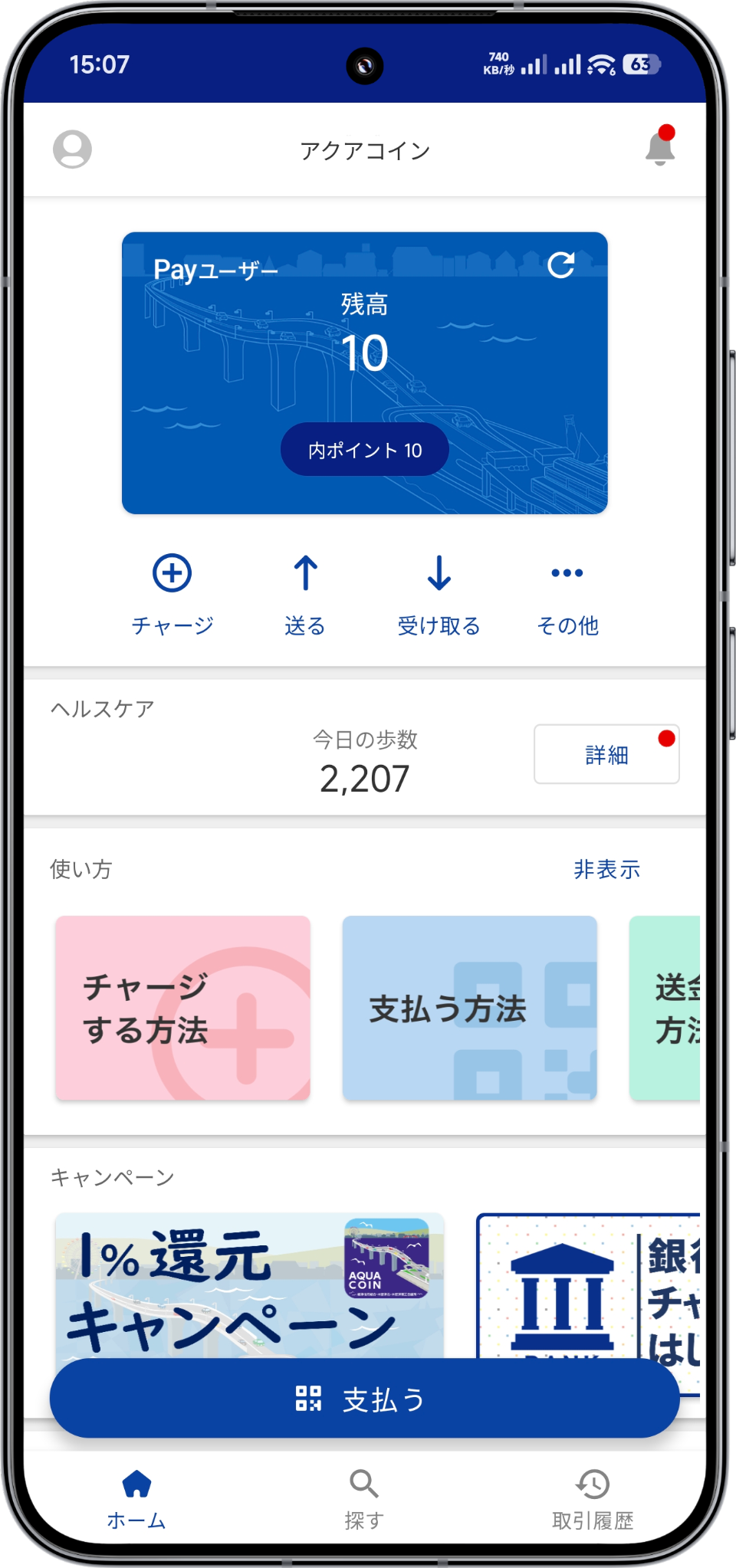Tap the 支払う pay button
Screen dimensions: 736x1568
pyautogui.click(x=364, y=1399)
